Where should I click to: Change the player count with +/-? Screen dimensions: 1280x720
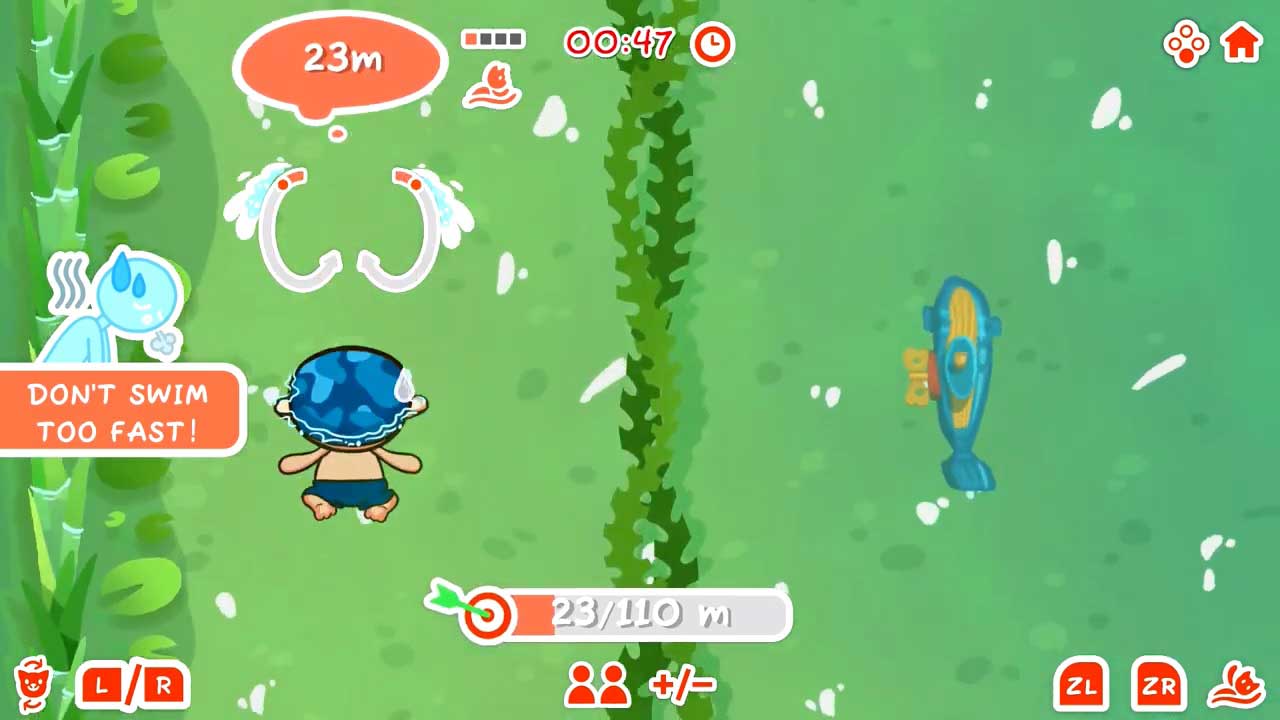click(683, 685)
